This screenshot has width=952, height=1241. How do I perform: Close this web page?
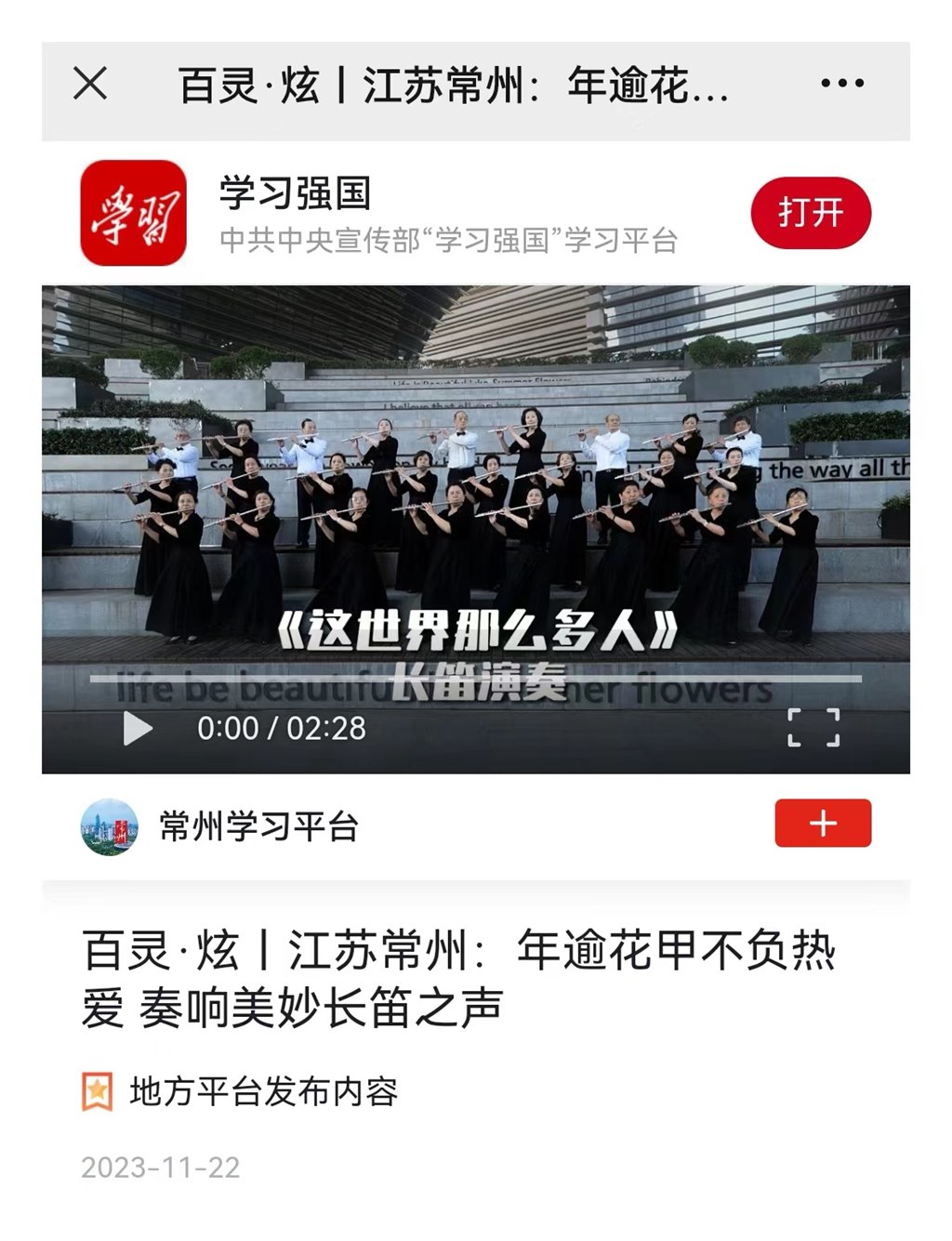[90, 84]
